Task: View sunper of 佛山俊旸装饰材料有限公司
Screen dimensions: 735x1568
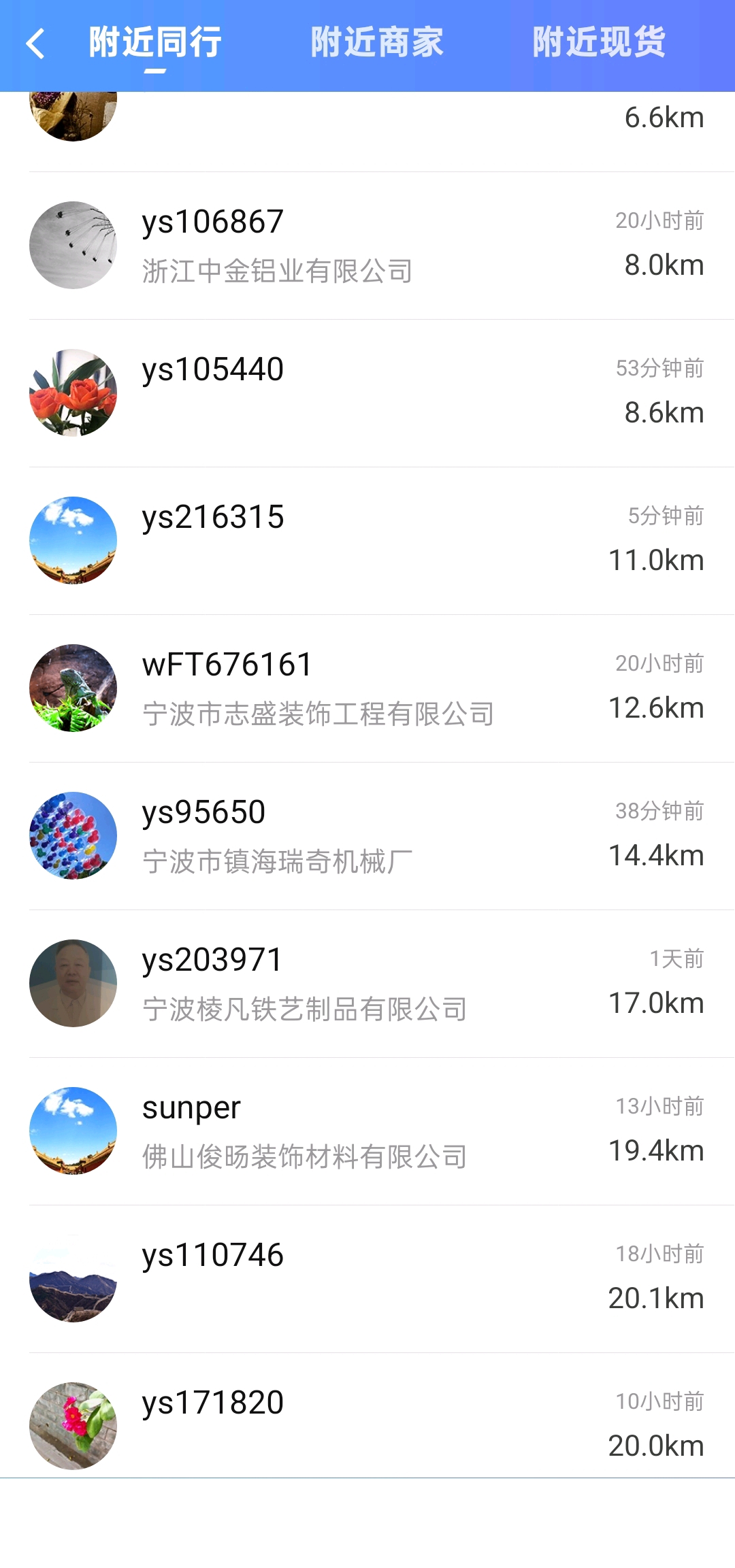Action: 367,1131
